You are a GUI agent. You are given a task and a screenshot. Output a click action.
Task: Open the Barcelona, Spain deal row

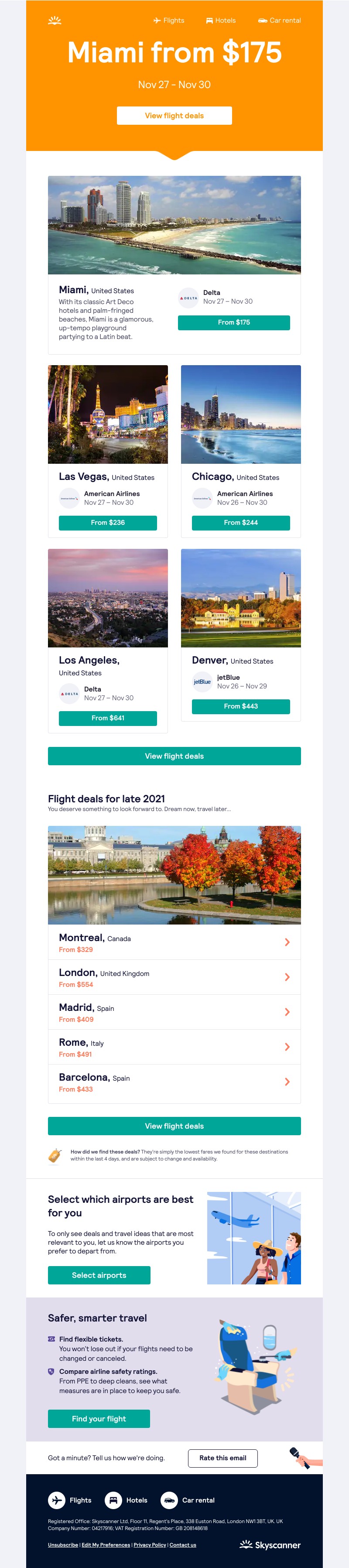tap(174, 1082)
